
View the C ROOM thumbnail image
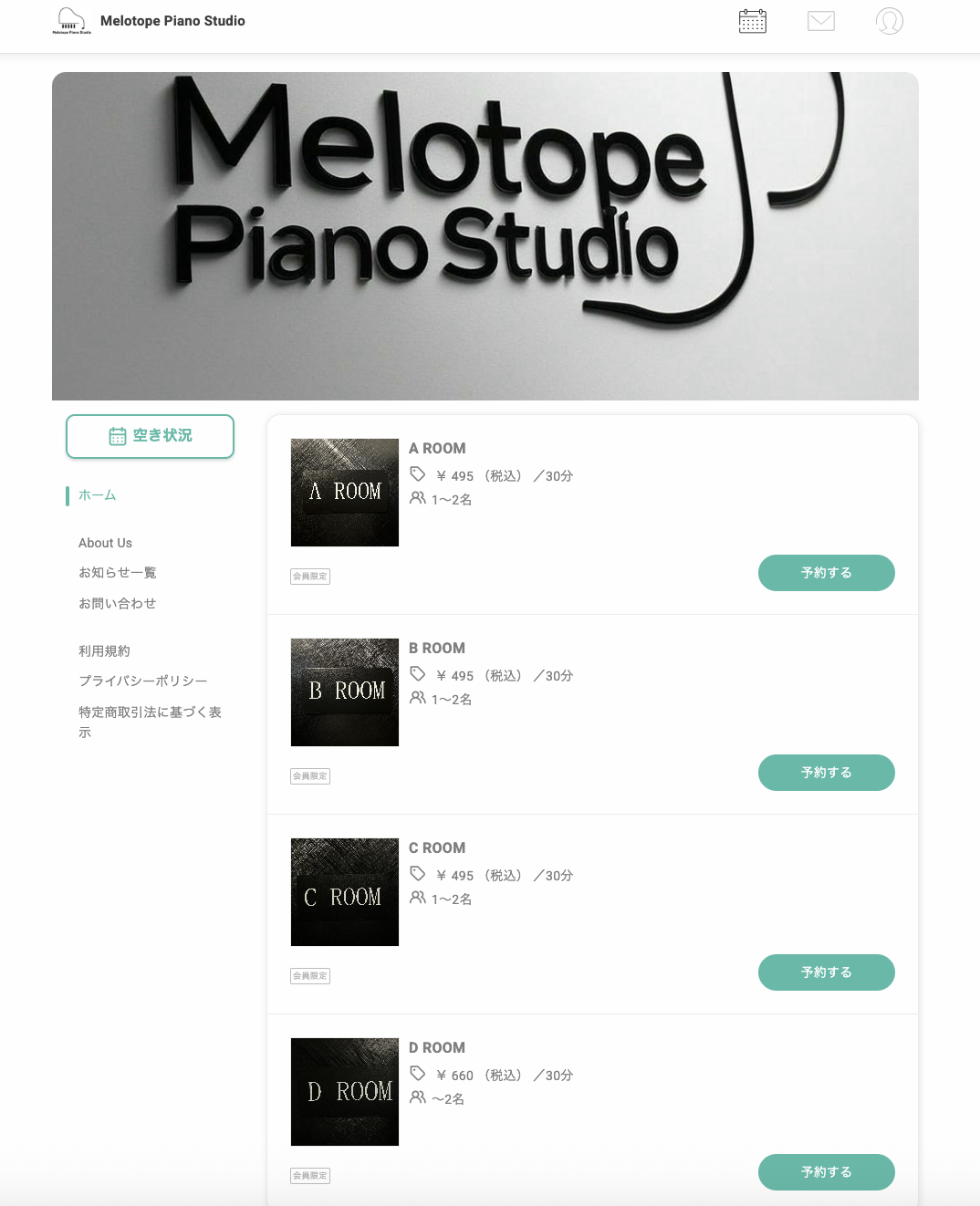[345, 892]
